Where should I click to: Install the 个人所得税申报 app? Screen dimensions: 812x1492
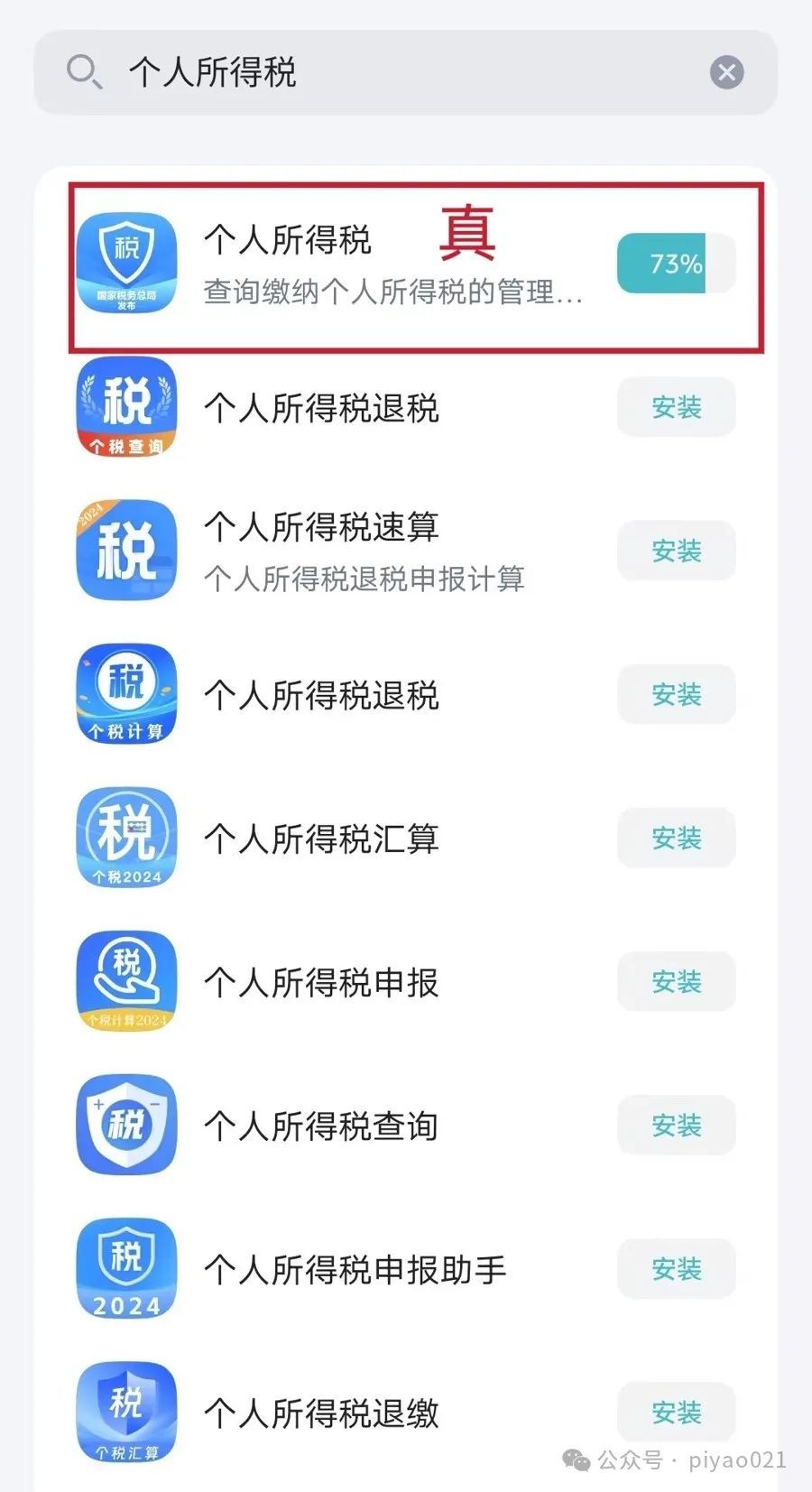coord(675,982)
